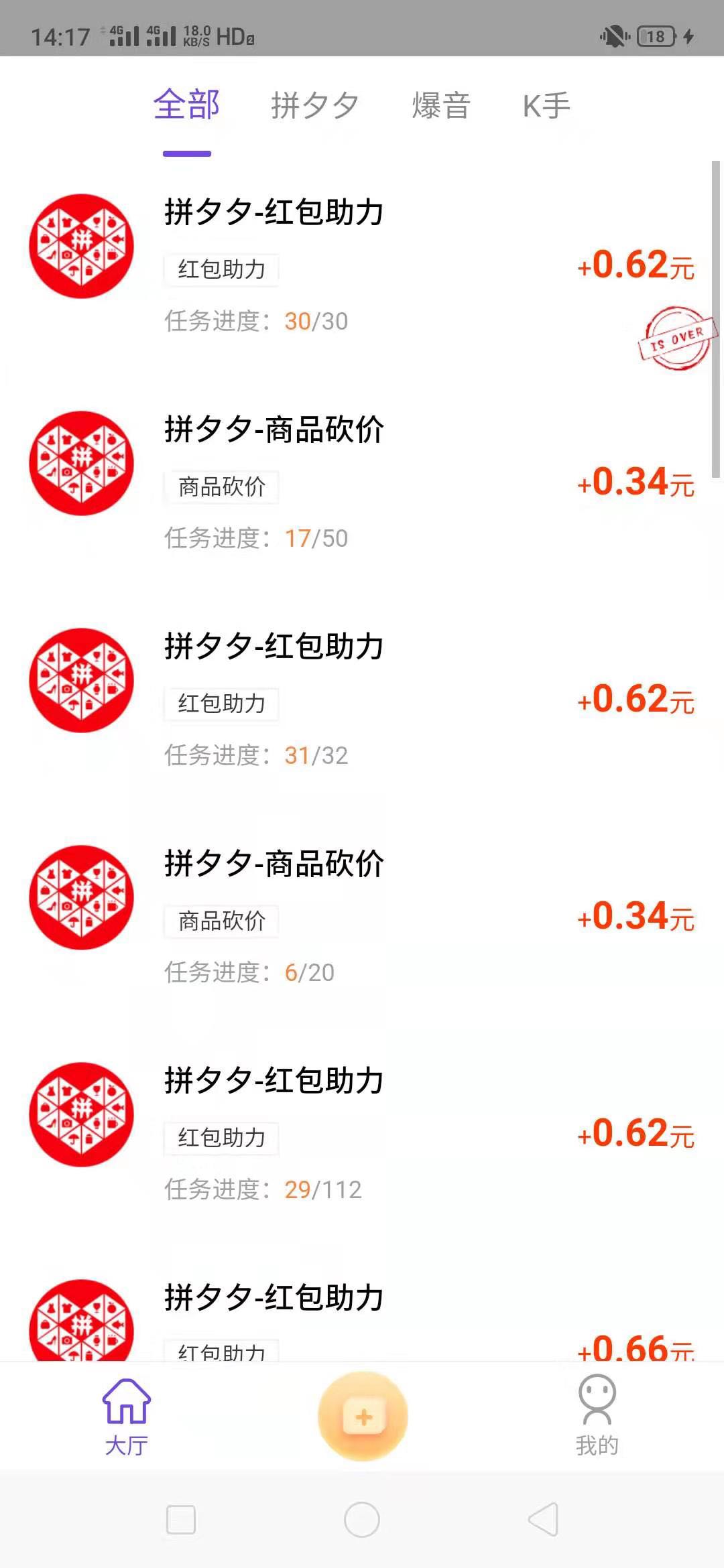This screenshot has height=1568, width=724.
Task: Select the 全部 tab
Action: click(187, 106)
